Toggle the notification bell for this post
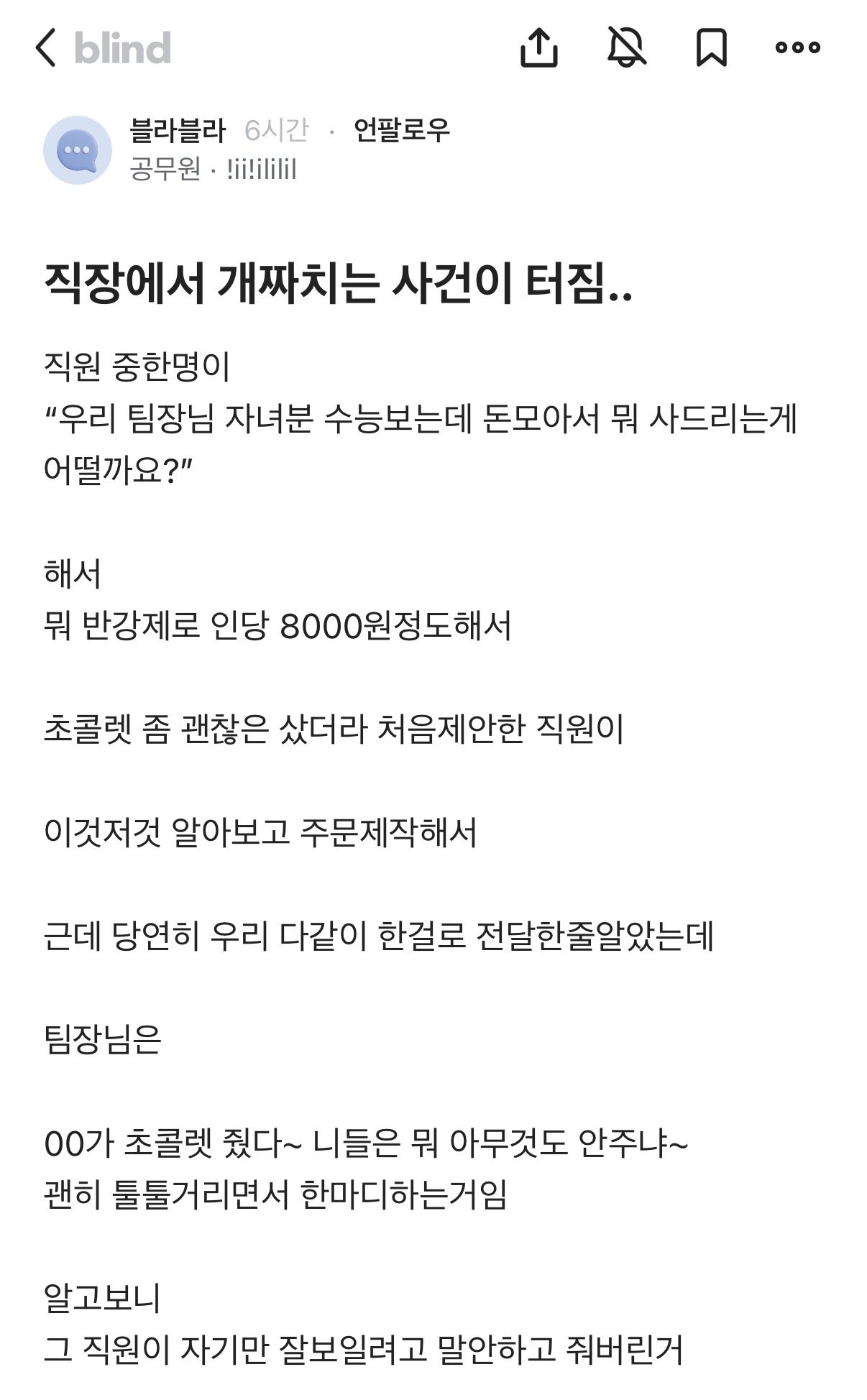The width and height of the screenshot is (867, 1400). point(627,48)
